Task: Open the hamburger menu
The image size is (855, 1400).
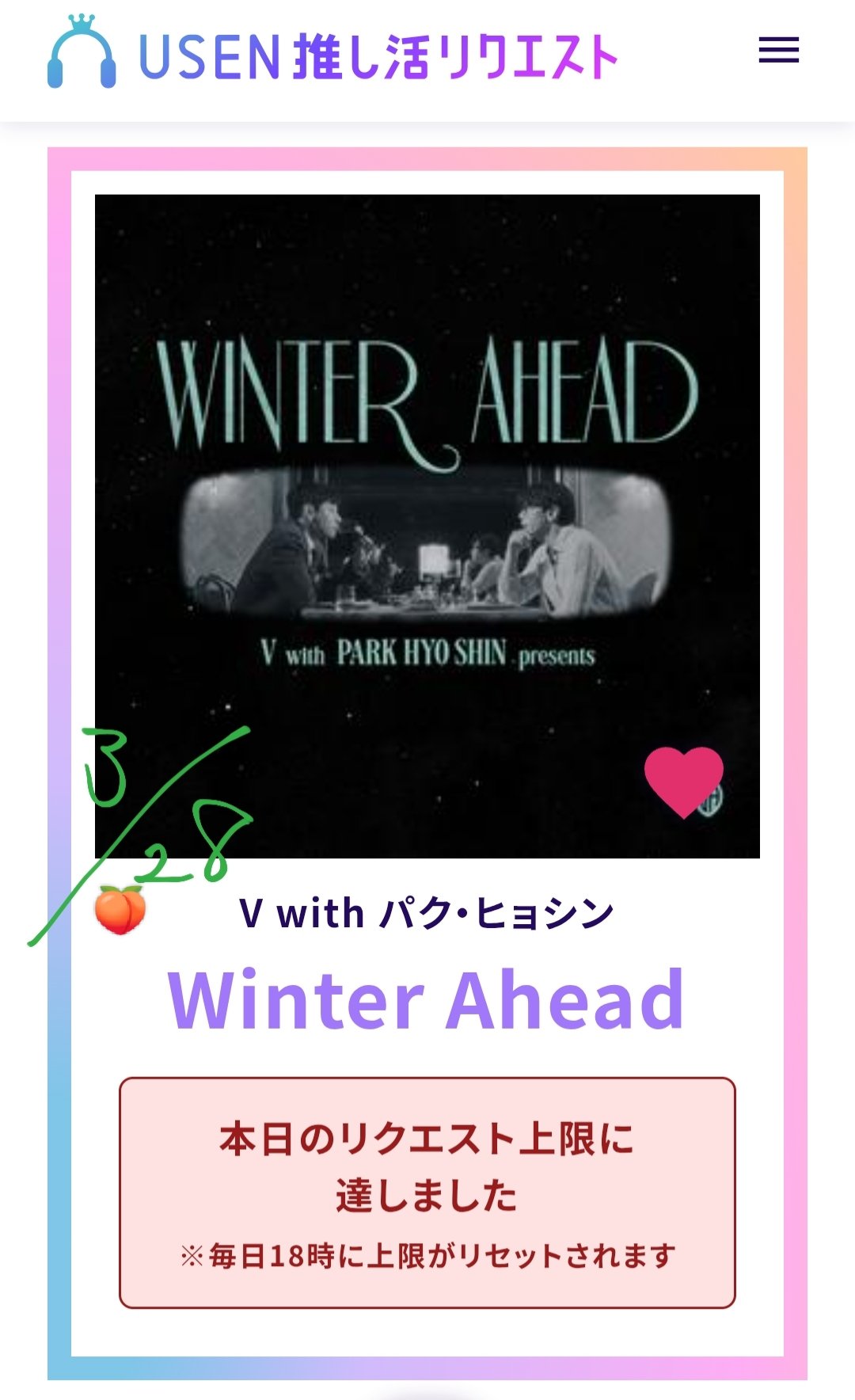Action: [x=778, y=51]
